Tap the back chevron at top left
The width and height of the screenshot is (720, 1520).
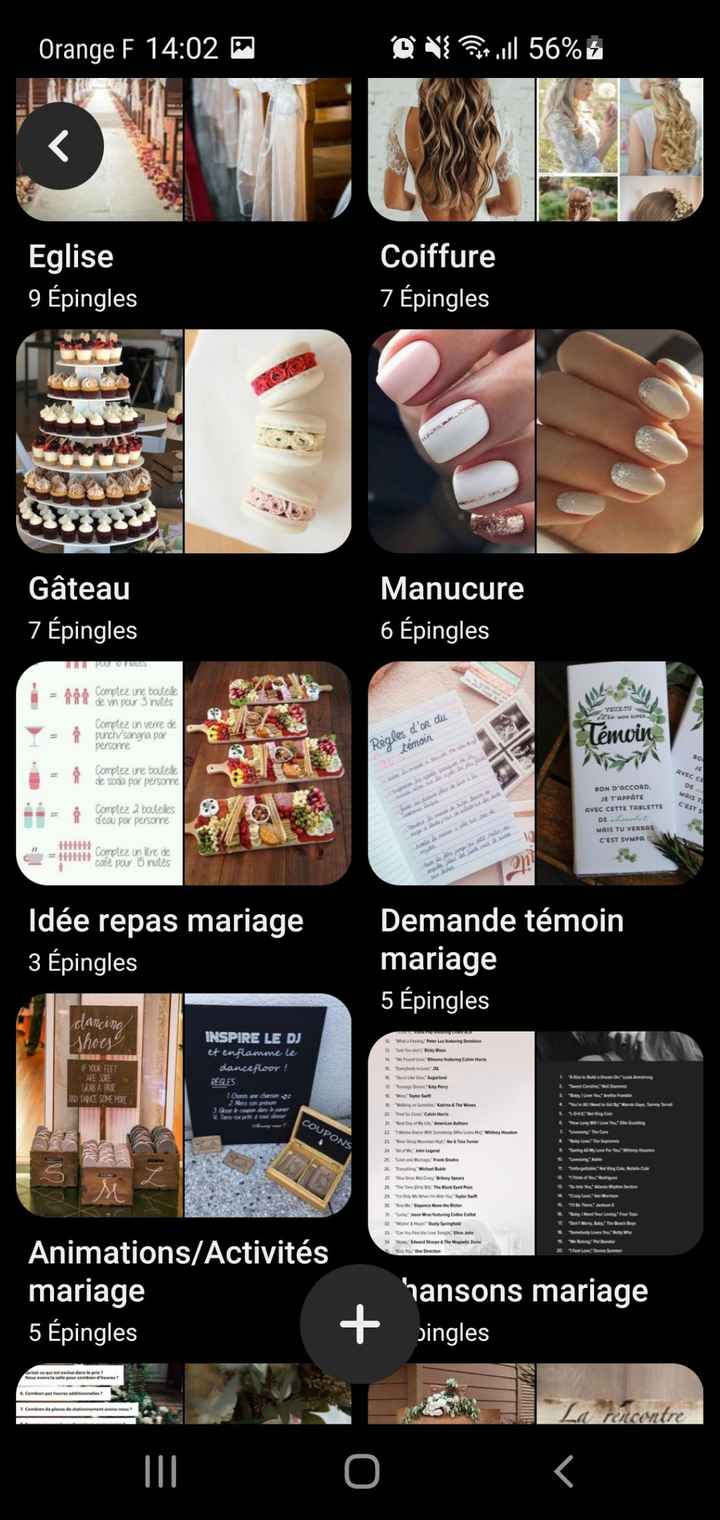click(60, 146)
